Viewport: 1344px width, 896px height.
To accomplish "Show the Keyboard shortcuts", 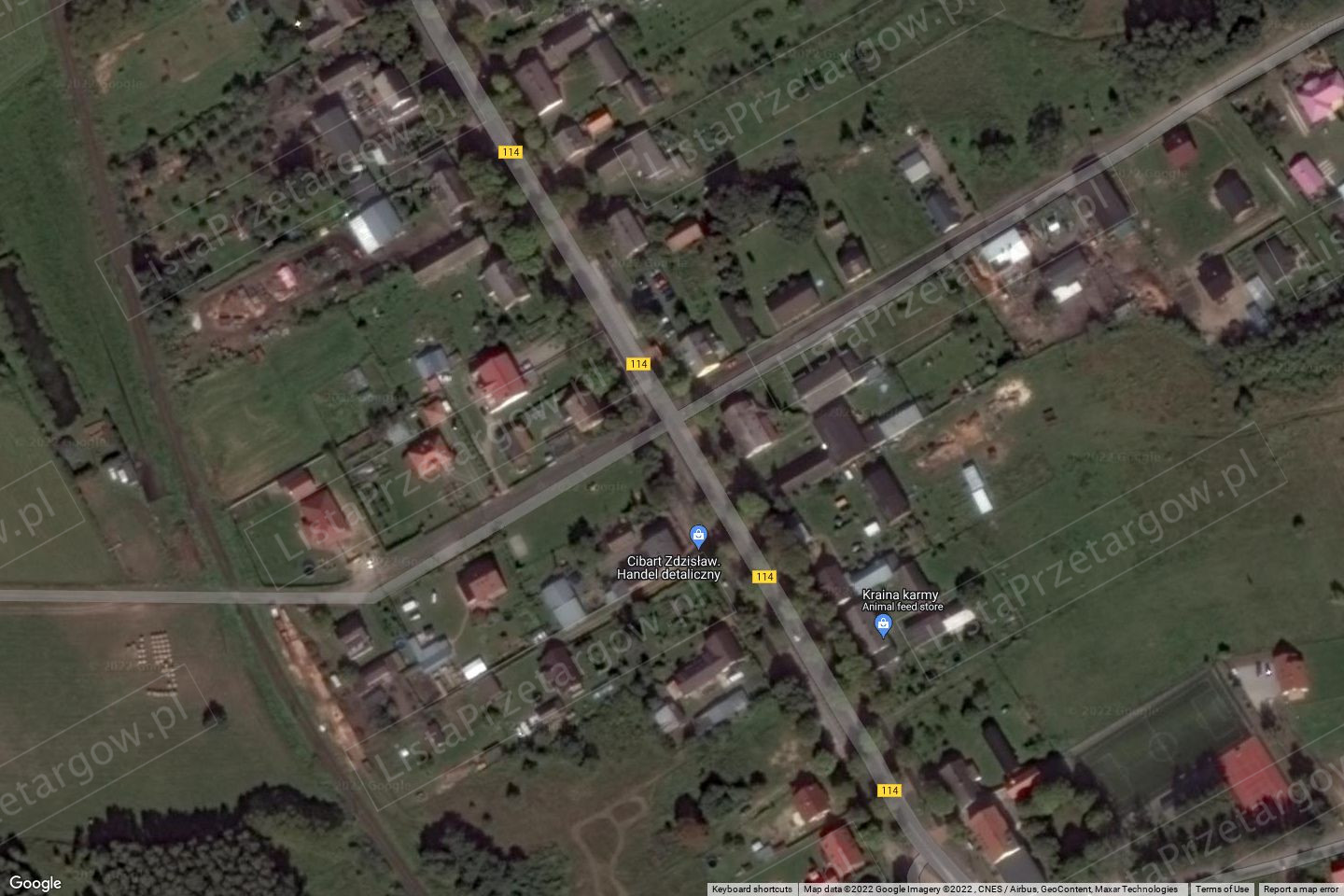I will (x=751, y=889).
